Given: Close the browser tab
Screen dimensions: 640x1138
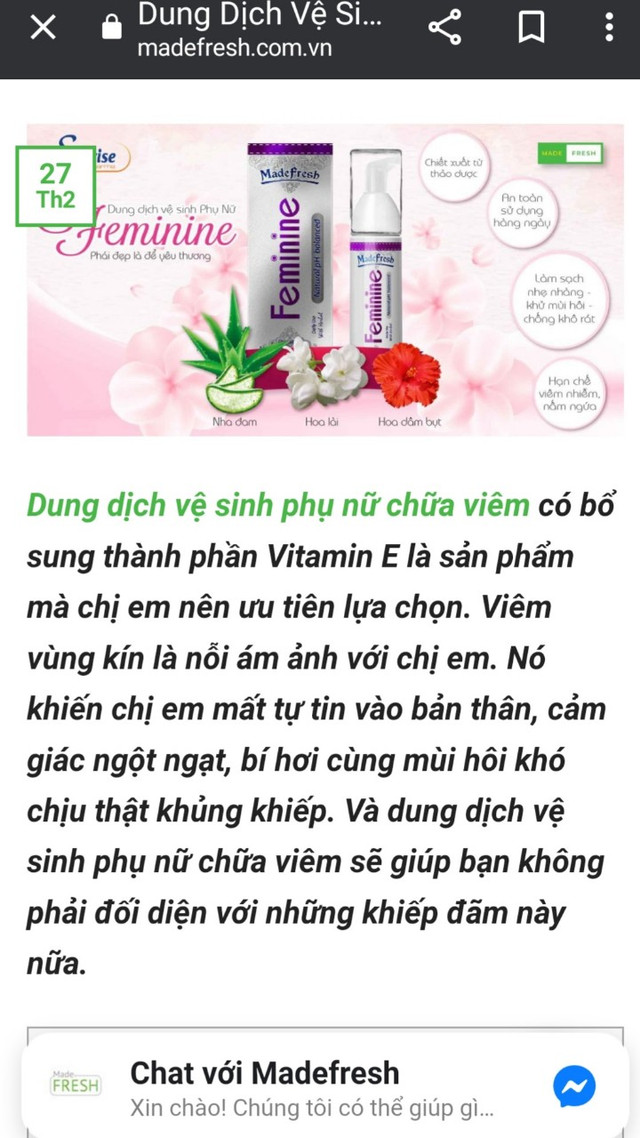Looking at the screenshot, I should coord(43,28).
